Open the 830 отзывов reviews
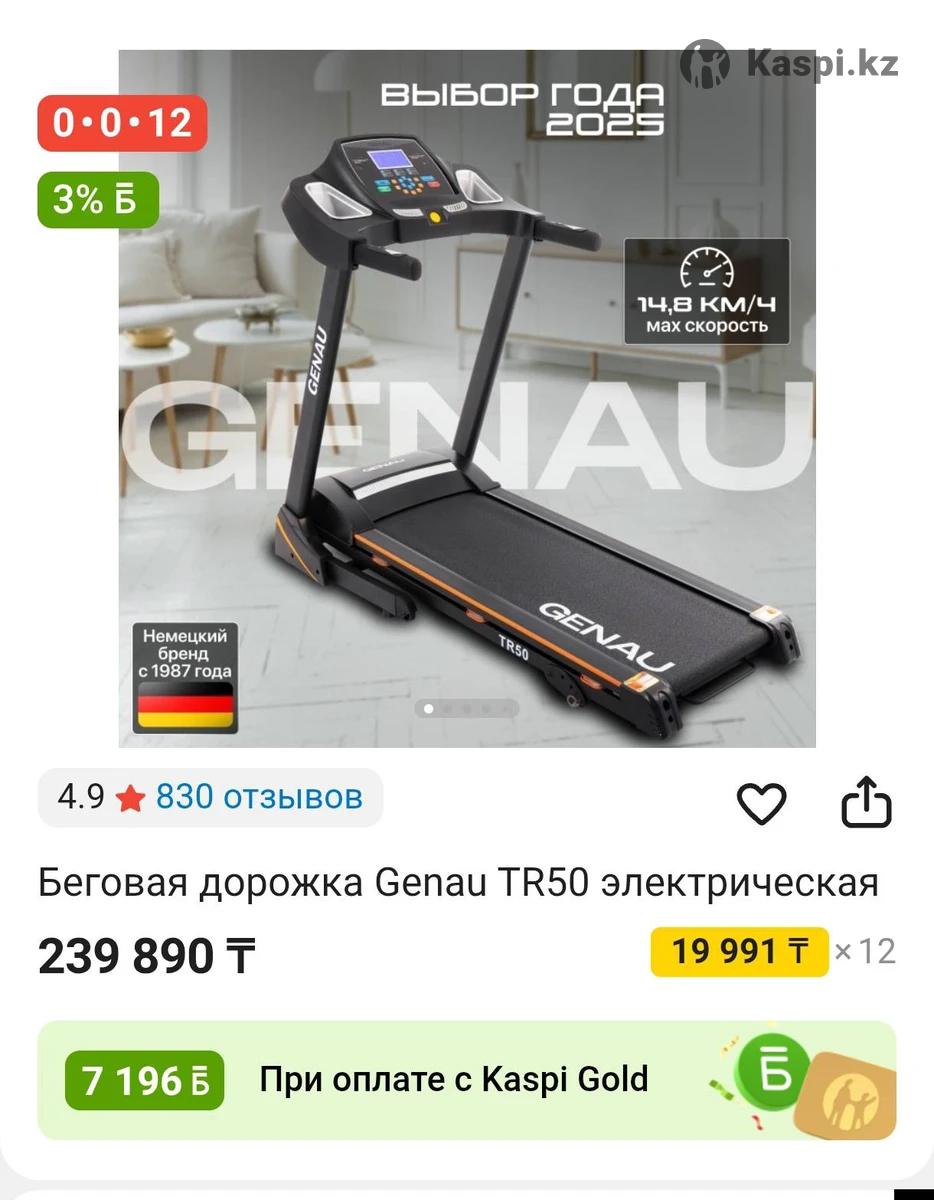 pyautogui.click(x=259, y=797)
